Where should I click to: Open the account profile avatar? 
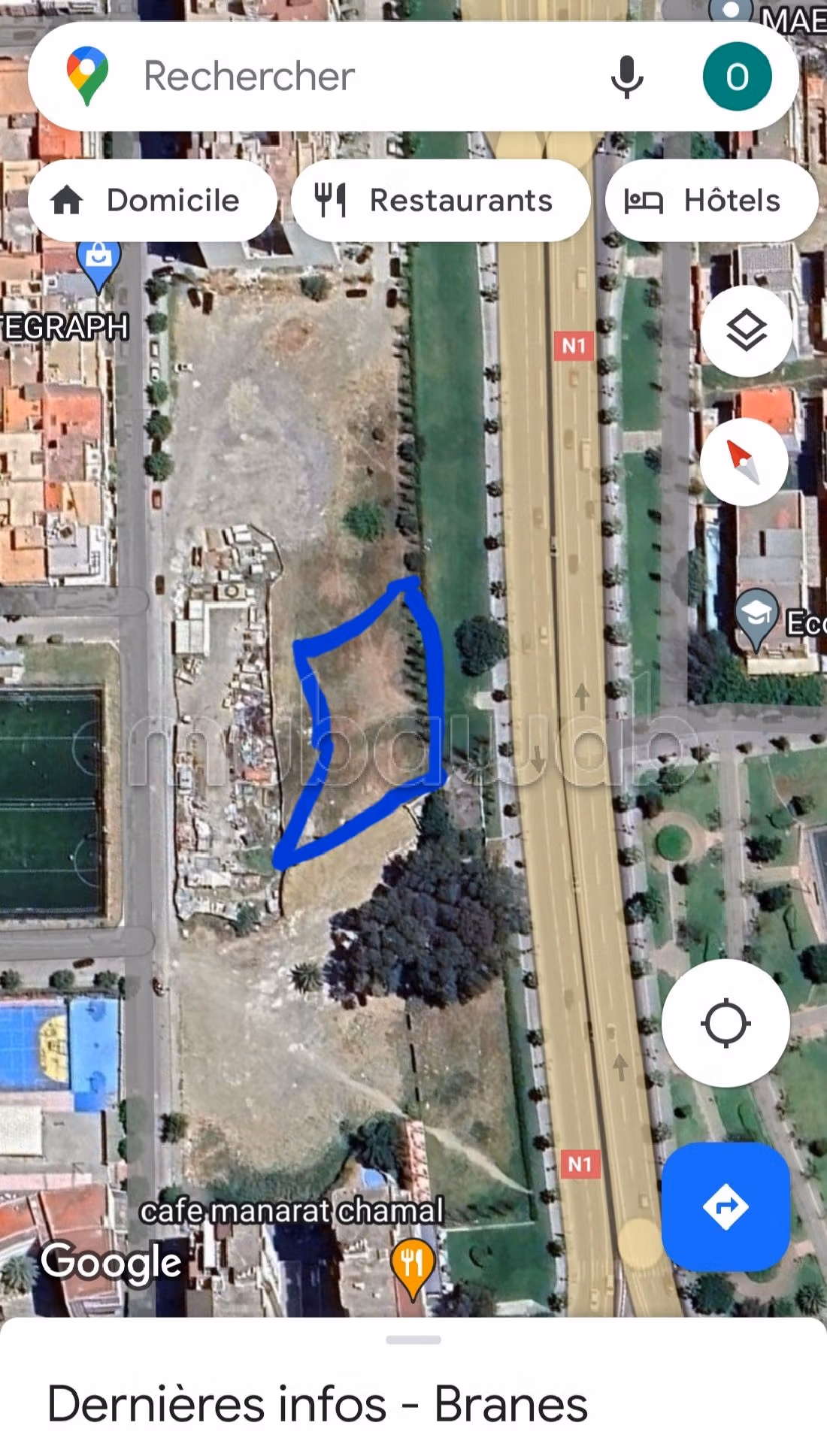pos(737,77)
